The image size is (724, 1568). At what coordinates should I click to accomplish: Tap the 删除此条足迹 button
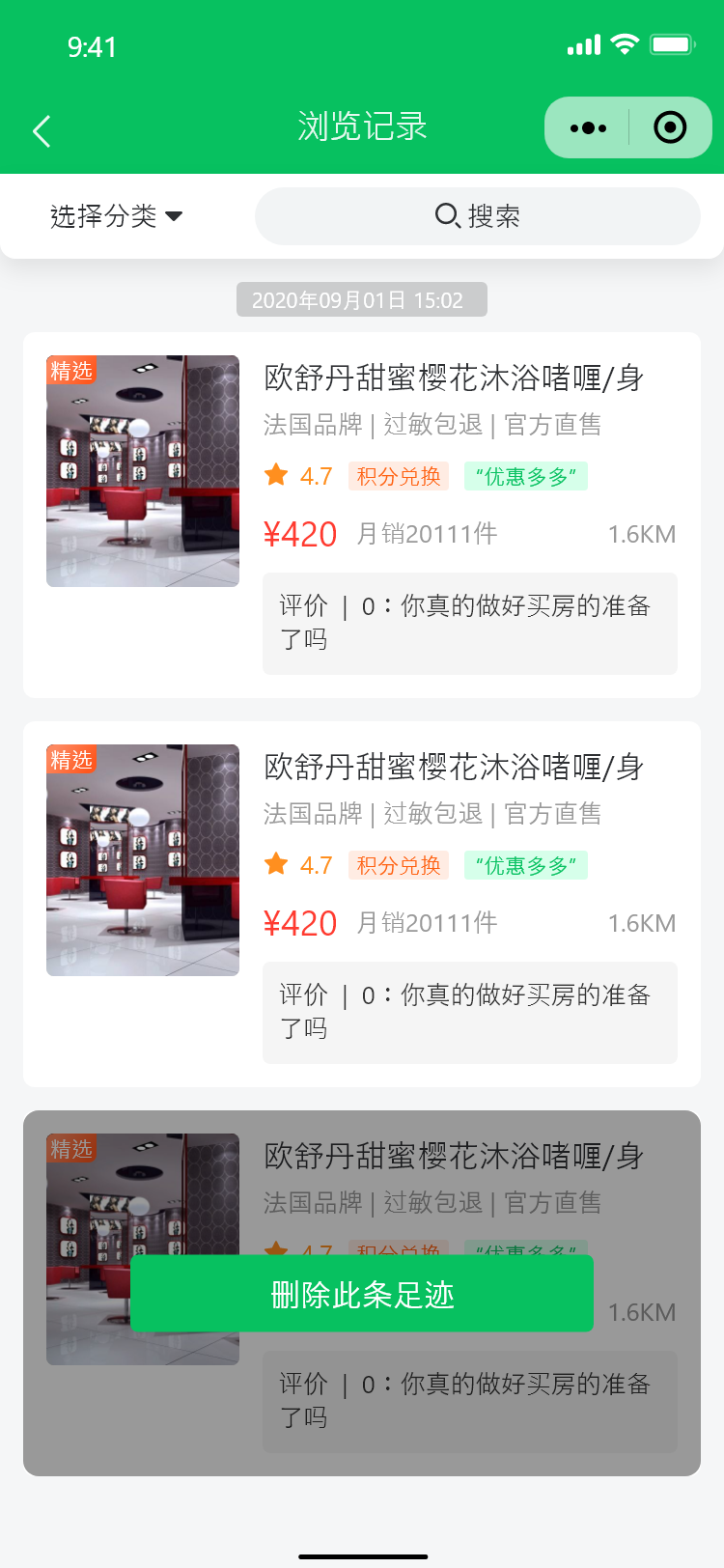click(362, 1294)
